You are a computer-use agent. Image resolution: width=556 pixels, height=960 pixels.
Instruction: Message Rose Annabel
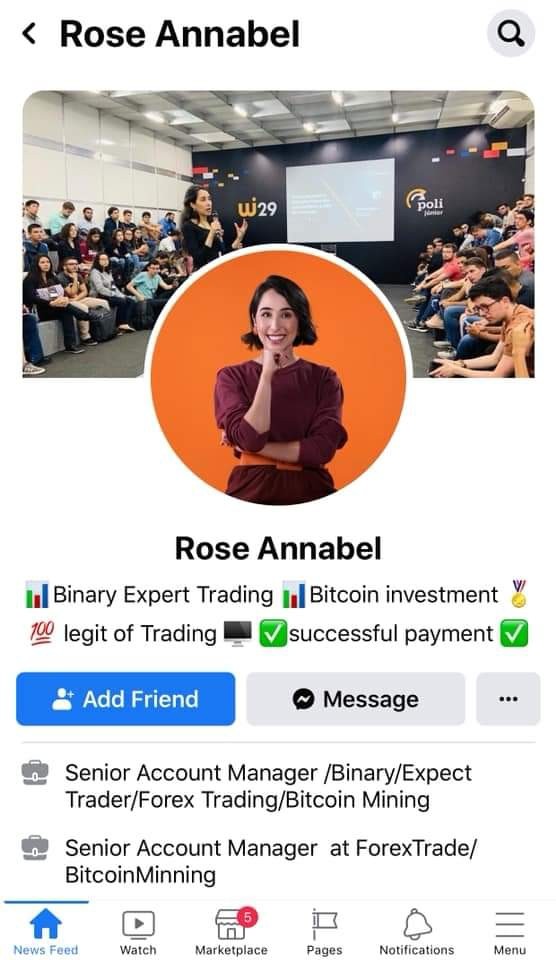pyautogui.click(x=356, y=699)
